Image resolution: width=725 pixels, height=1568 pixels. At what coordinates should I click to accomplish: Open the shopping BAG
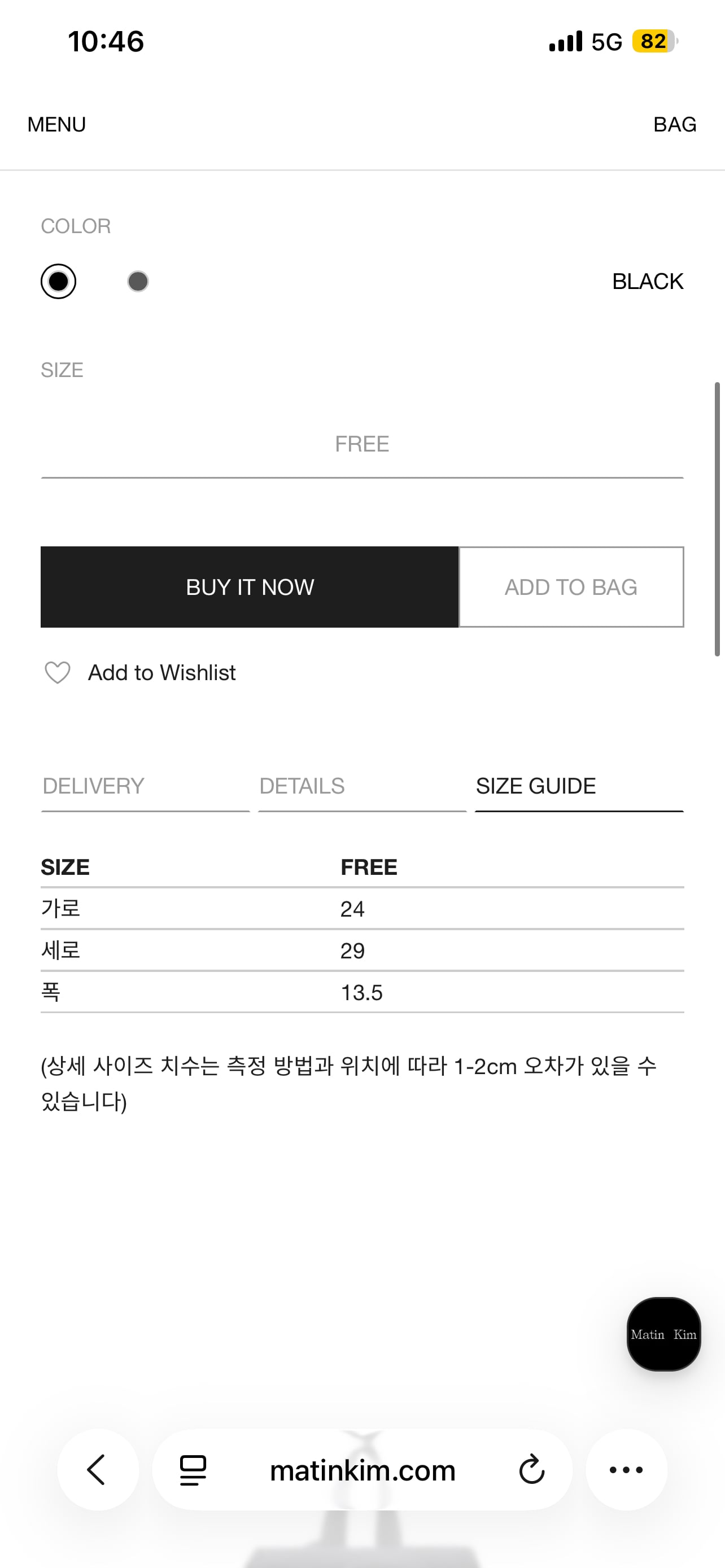tap(674, 124)
